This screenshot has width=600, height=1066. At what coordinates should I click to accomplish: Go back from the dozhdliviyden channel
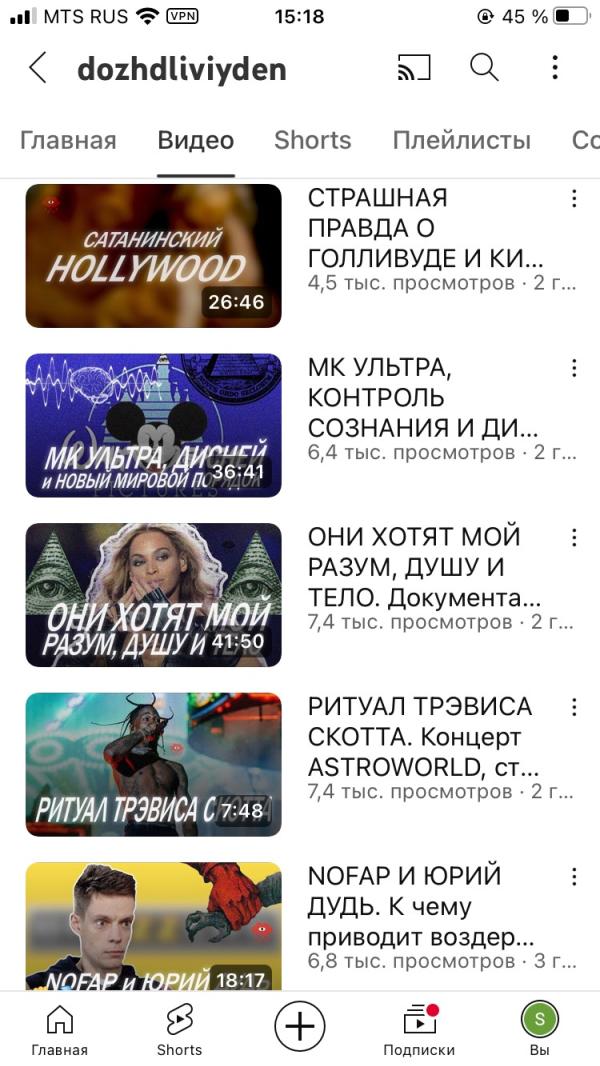tap(38, 68)
